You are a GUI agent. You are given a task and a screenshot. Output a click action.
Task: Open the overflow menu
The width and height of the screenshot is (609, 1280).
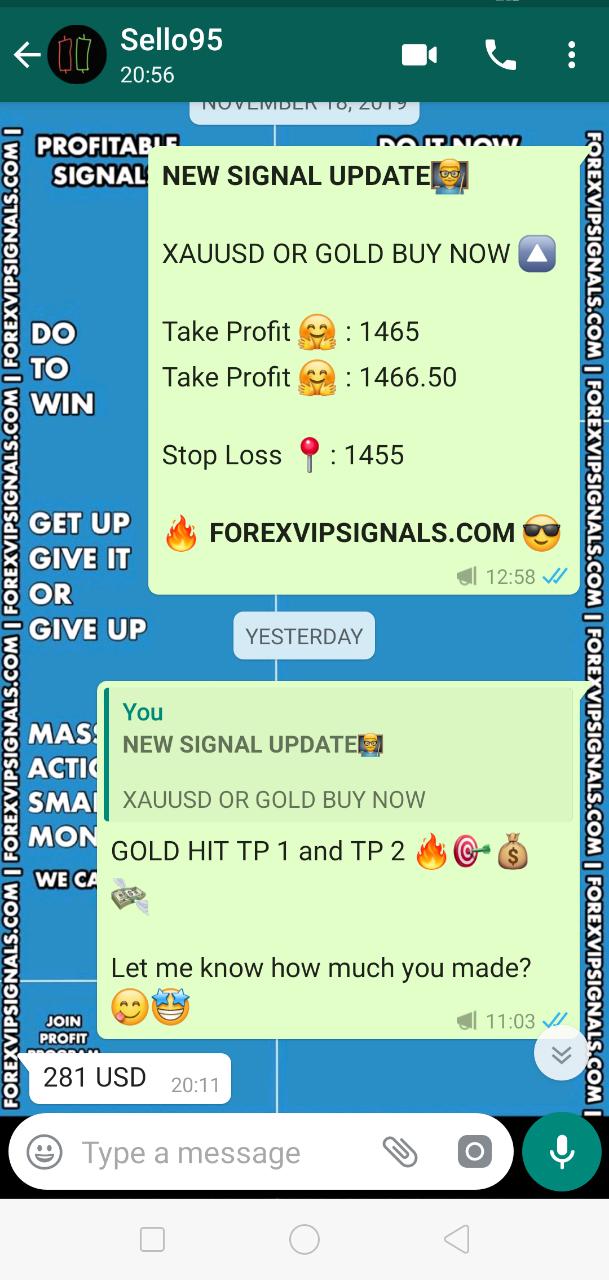click(x=571, y=55)
